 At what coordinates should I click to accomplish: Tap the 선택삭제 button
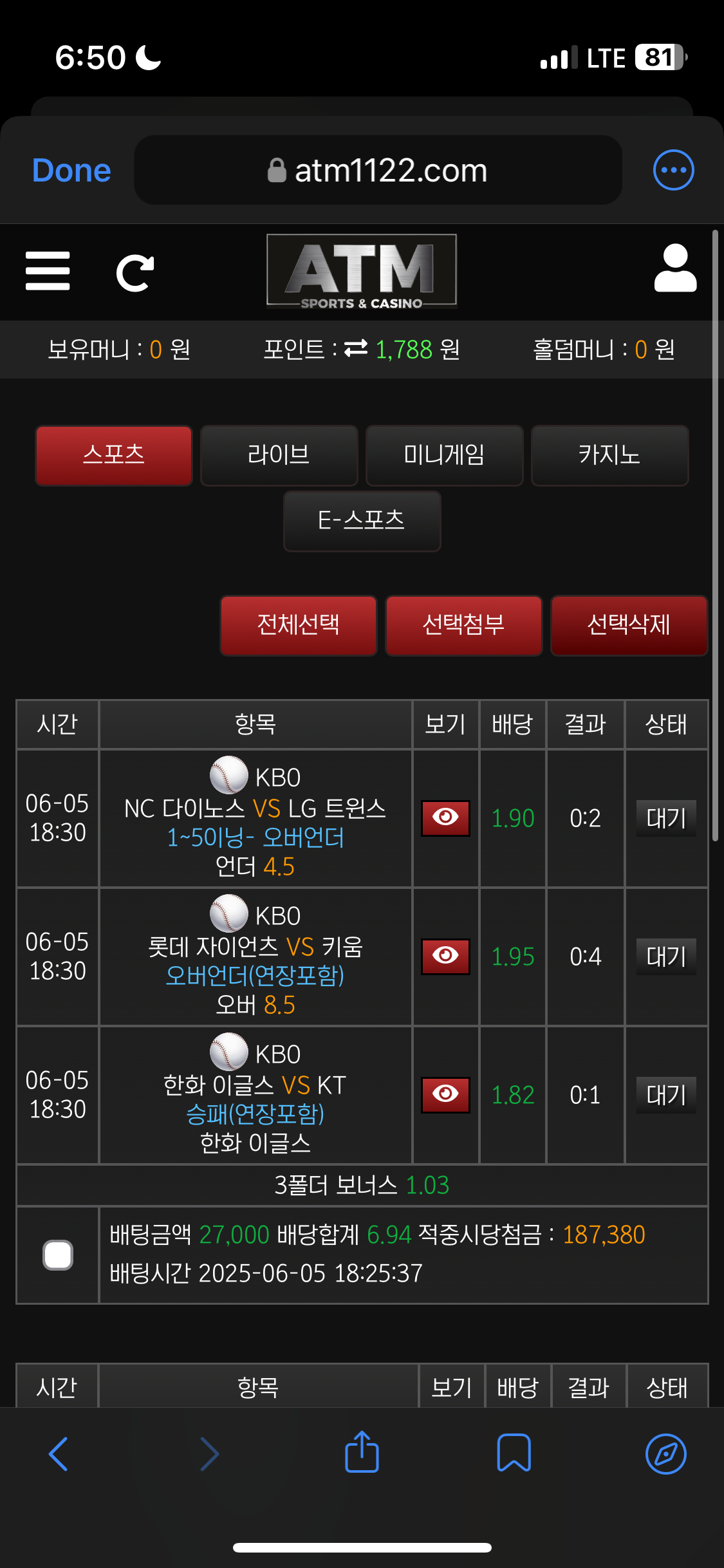coord(629,625)
